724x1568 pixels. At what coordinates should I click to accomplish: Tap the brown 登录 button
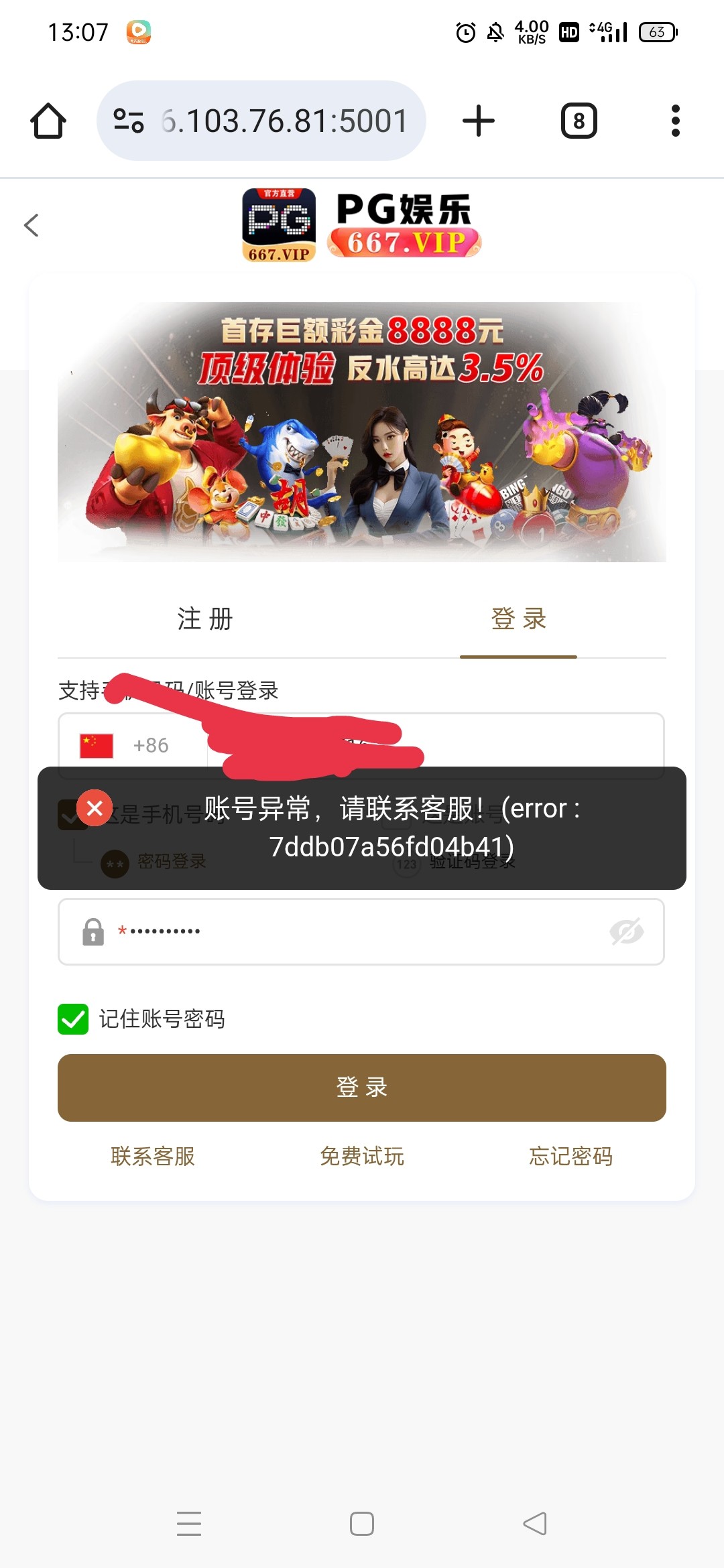coord(362,1088)
